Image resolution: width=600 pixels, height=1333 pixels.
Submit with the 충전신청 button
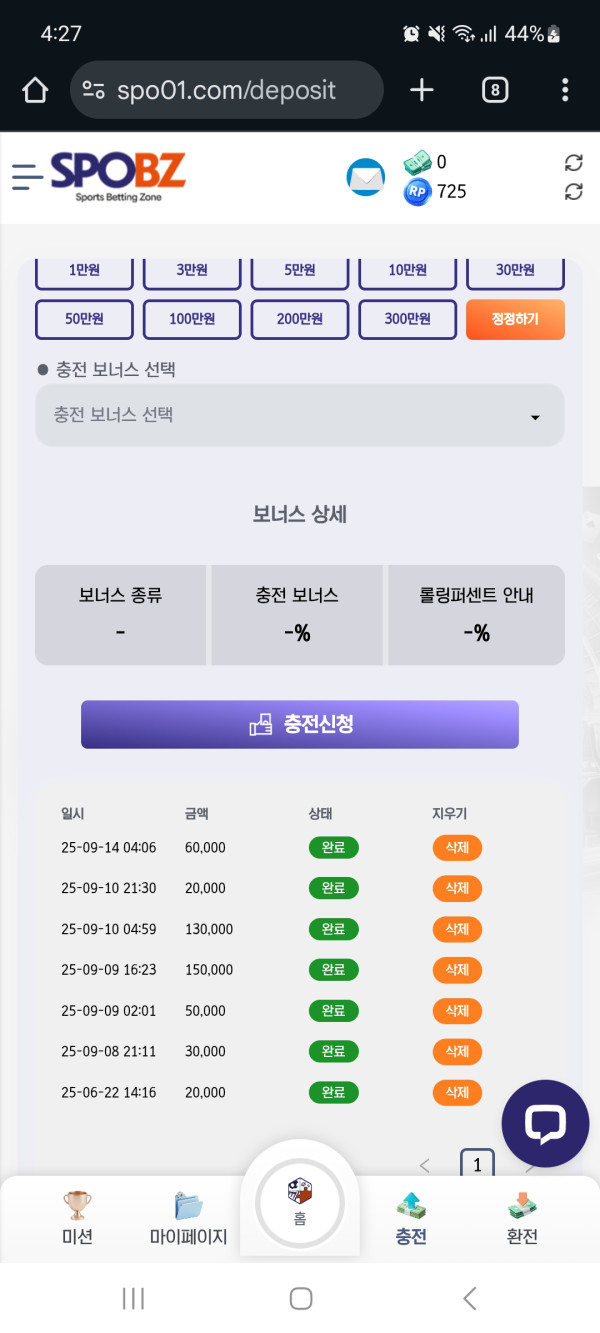click(300, 724)
